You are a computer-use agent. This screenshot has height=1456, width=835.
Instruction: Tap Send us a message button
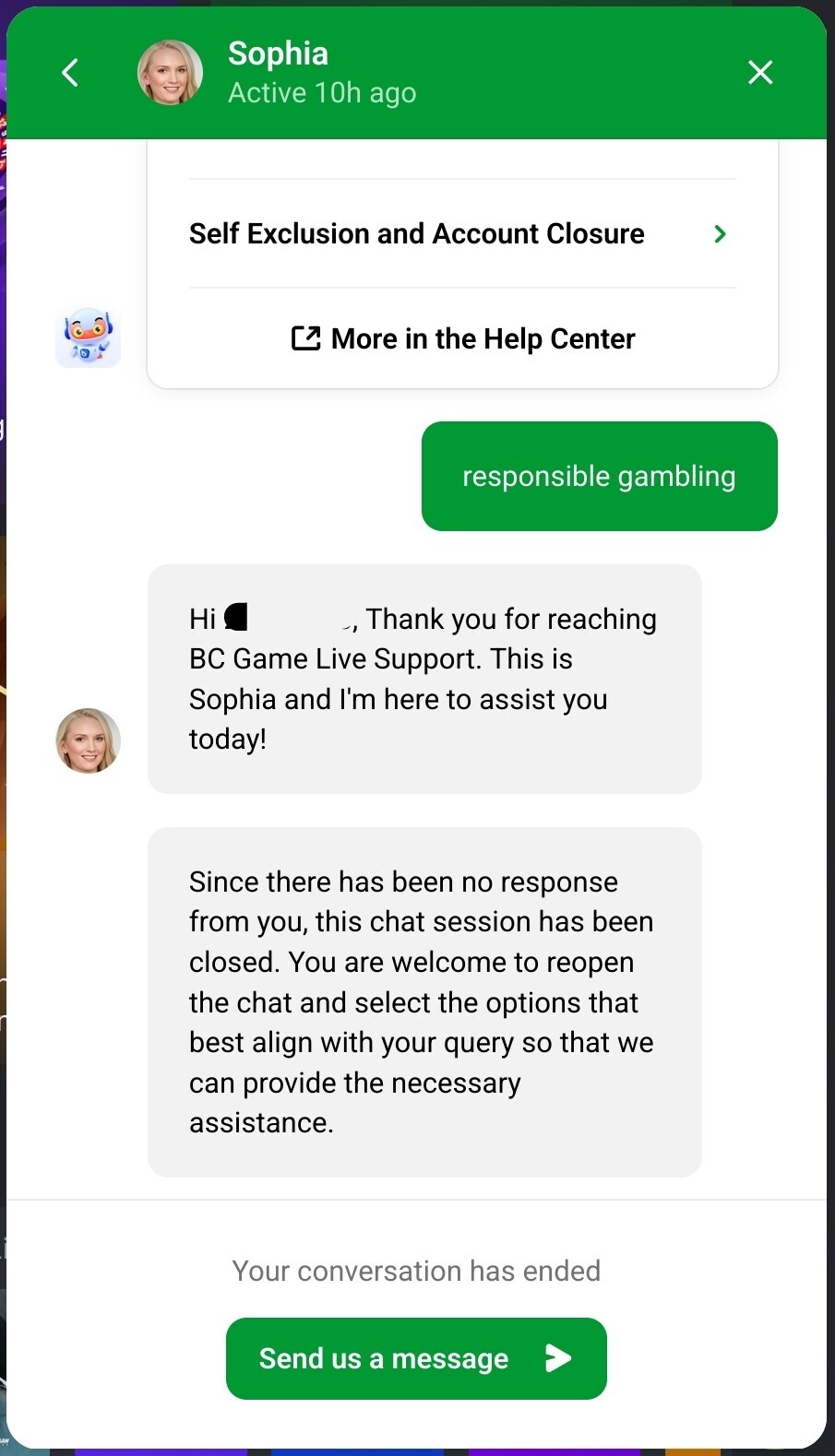pyautogui.click(x=416, y=1358)
